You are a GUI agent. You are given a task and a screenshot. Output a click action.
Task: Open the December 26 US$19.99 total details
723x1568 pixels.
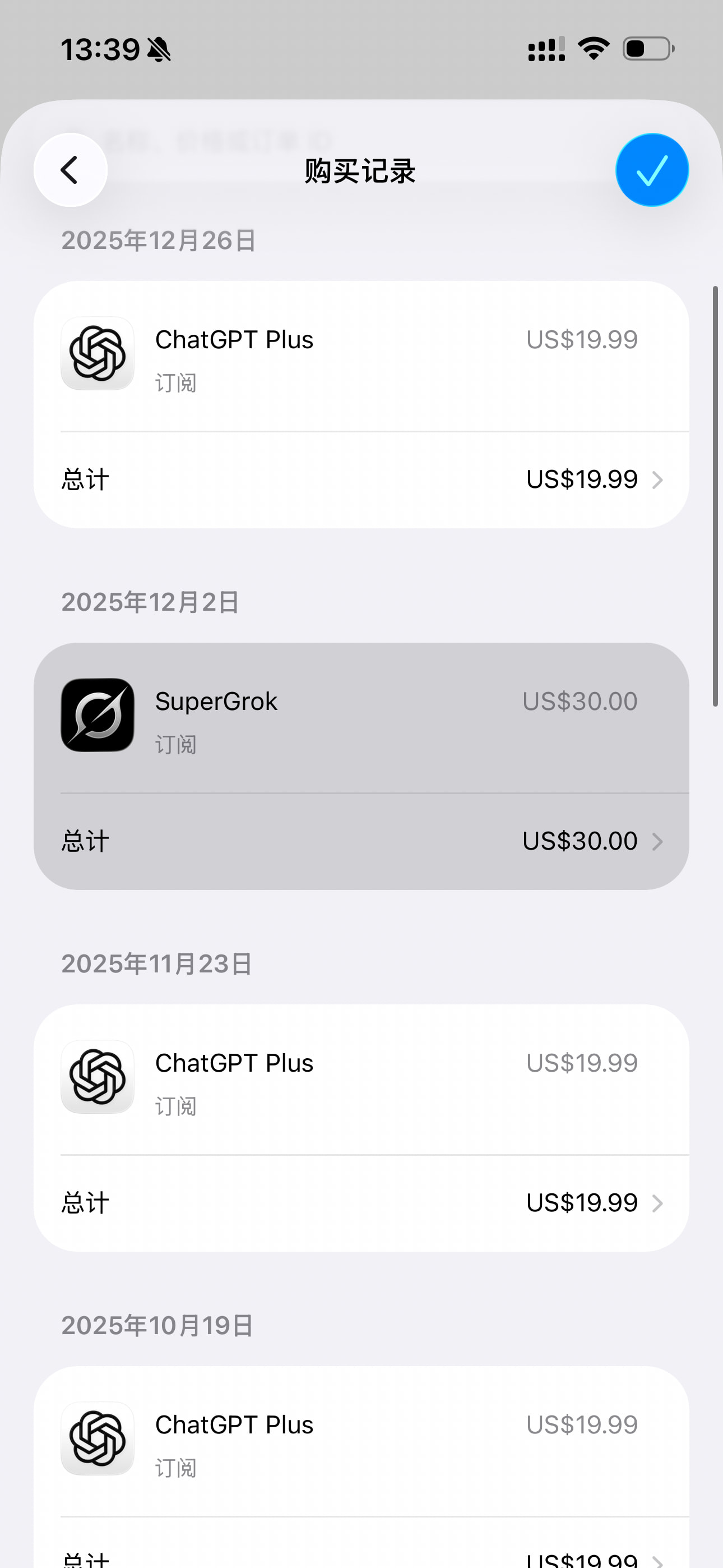tap(361, 479)
